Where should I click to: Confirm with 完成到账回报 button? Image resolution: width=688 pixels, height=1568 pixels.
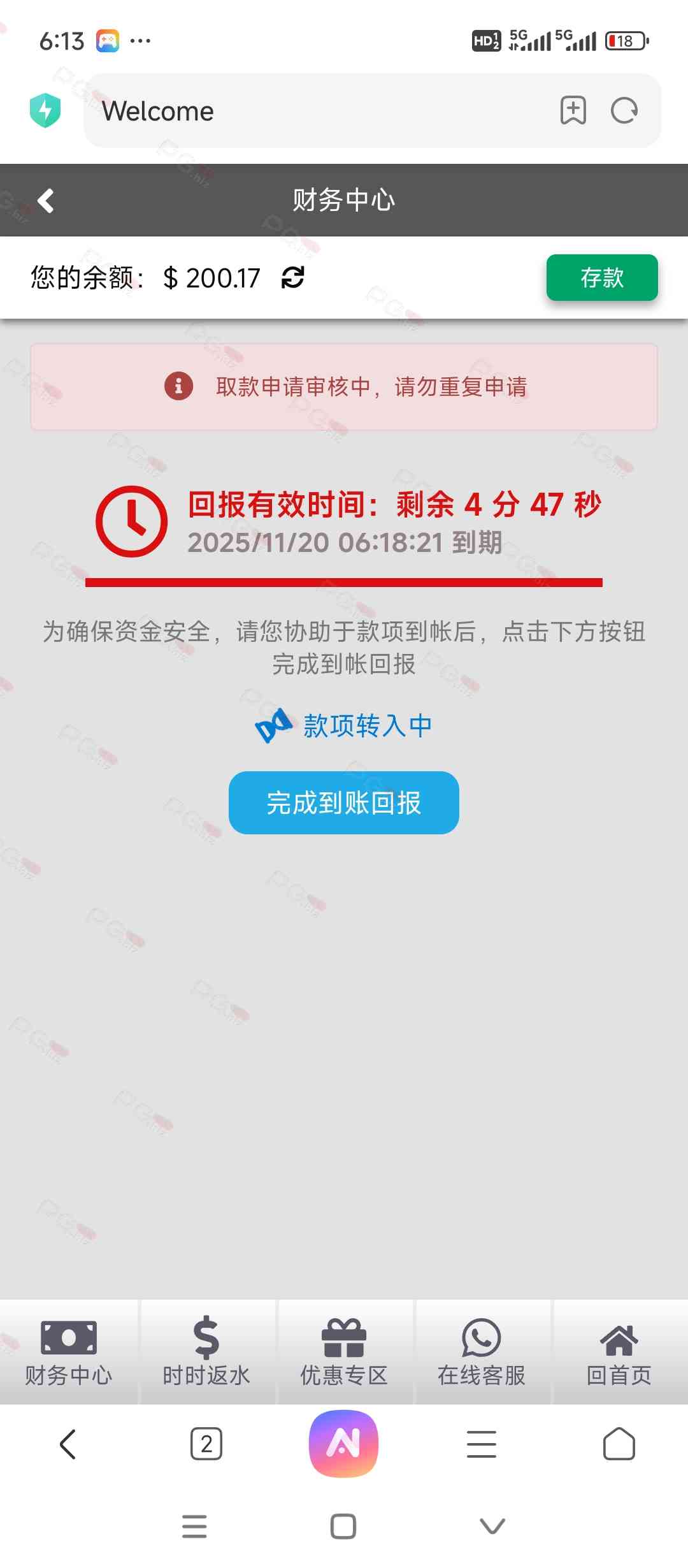click(x=343, y=802)
